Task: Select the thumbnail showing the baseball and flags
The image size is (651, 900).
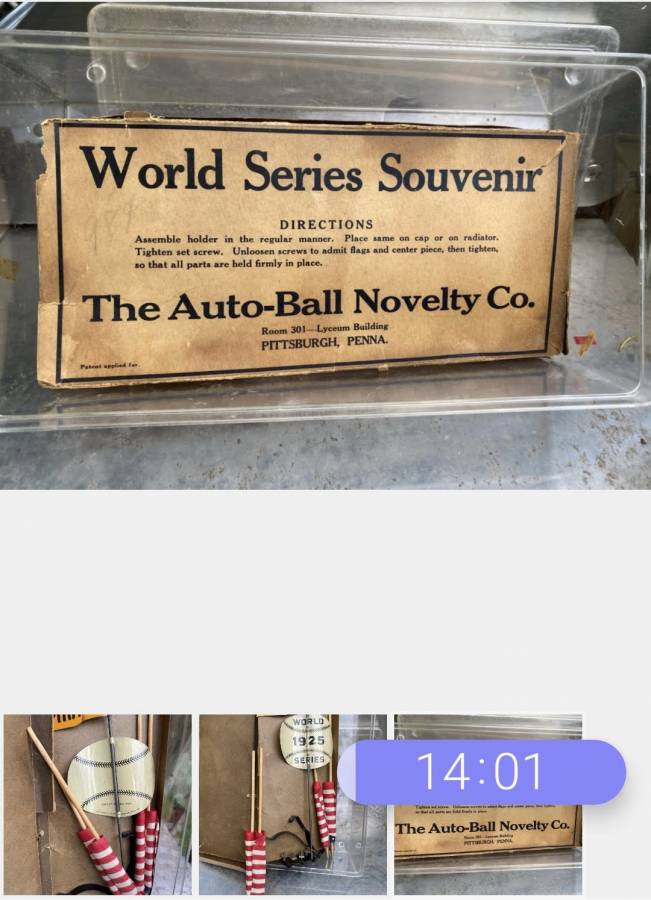Action: click(x=97, y=804)
